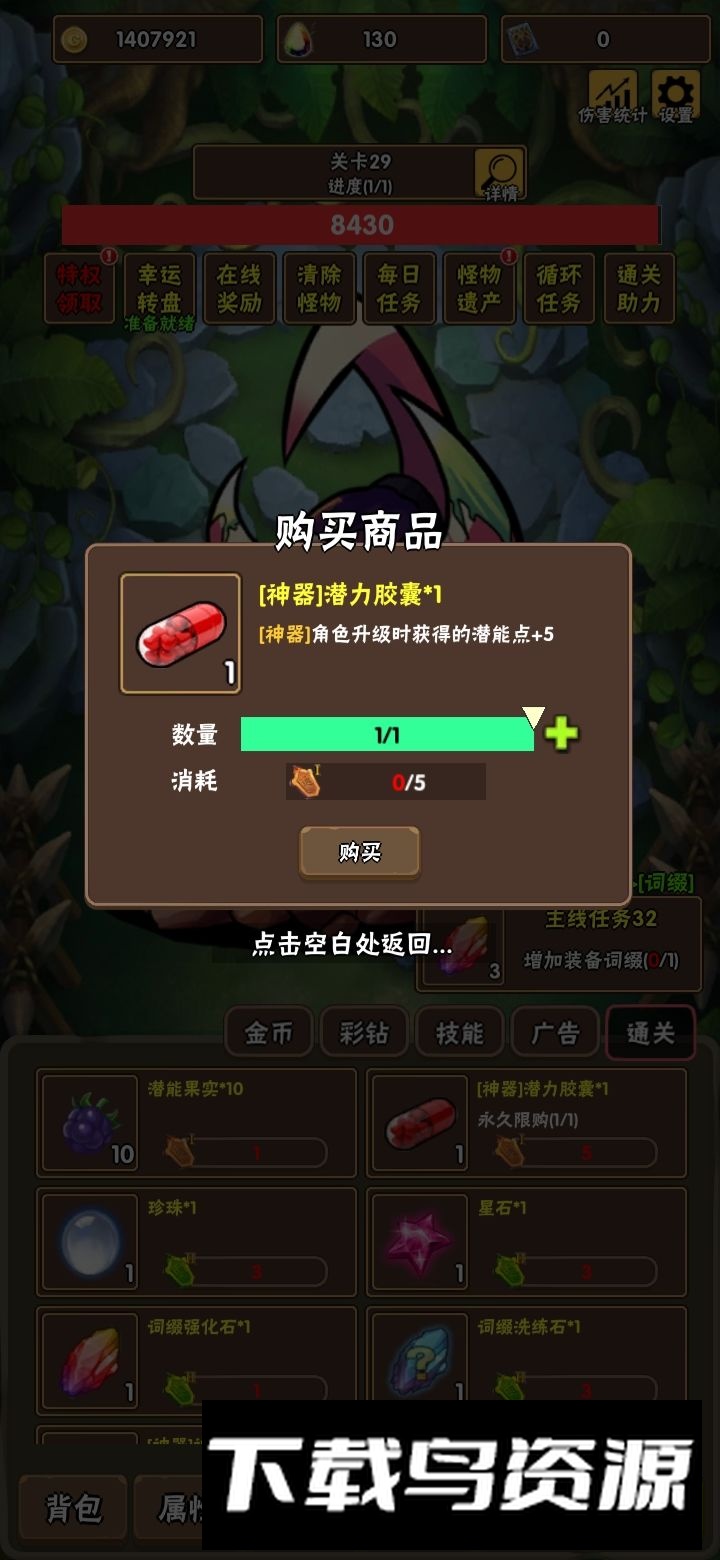Screen dimensions: 720x1560
Task: Open 在线奖励 online rewards
Action: pyautogui.click(x=239, y=289)
